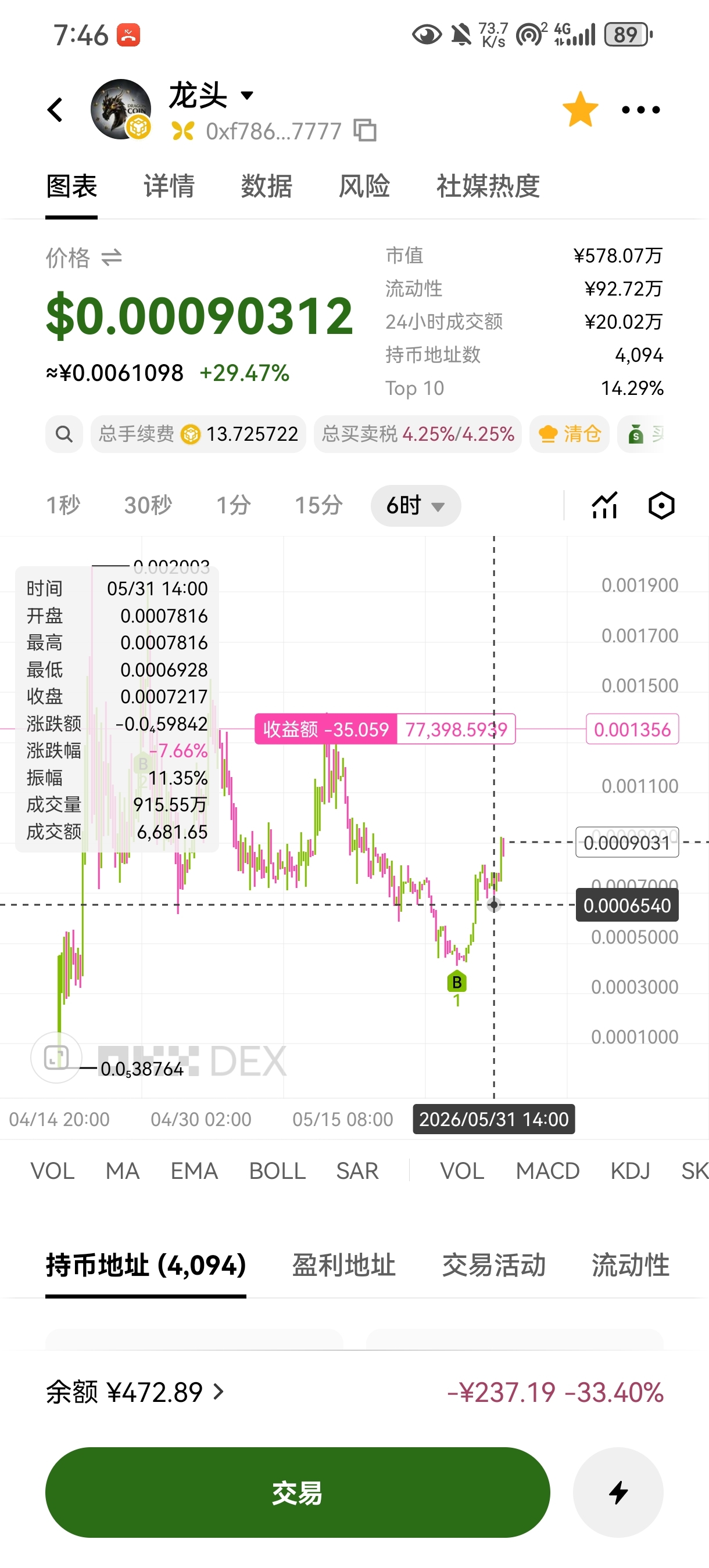Image resolution: width=709 pixels, height=1568 pixels.
Task: Open the 数据 tab
Action: [267, 186]
